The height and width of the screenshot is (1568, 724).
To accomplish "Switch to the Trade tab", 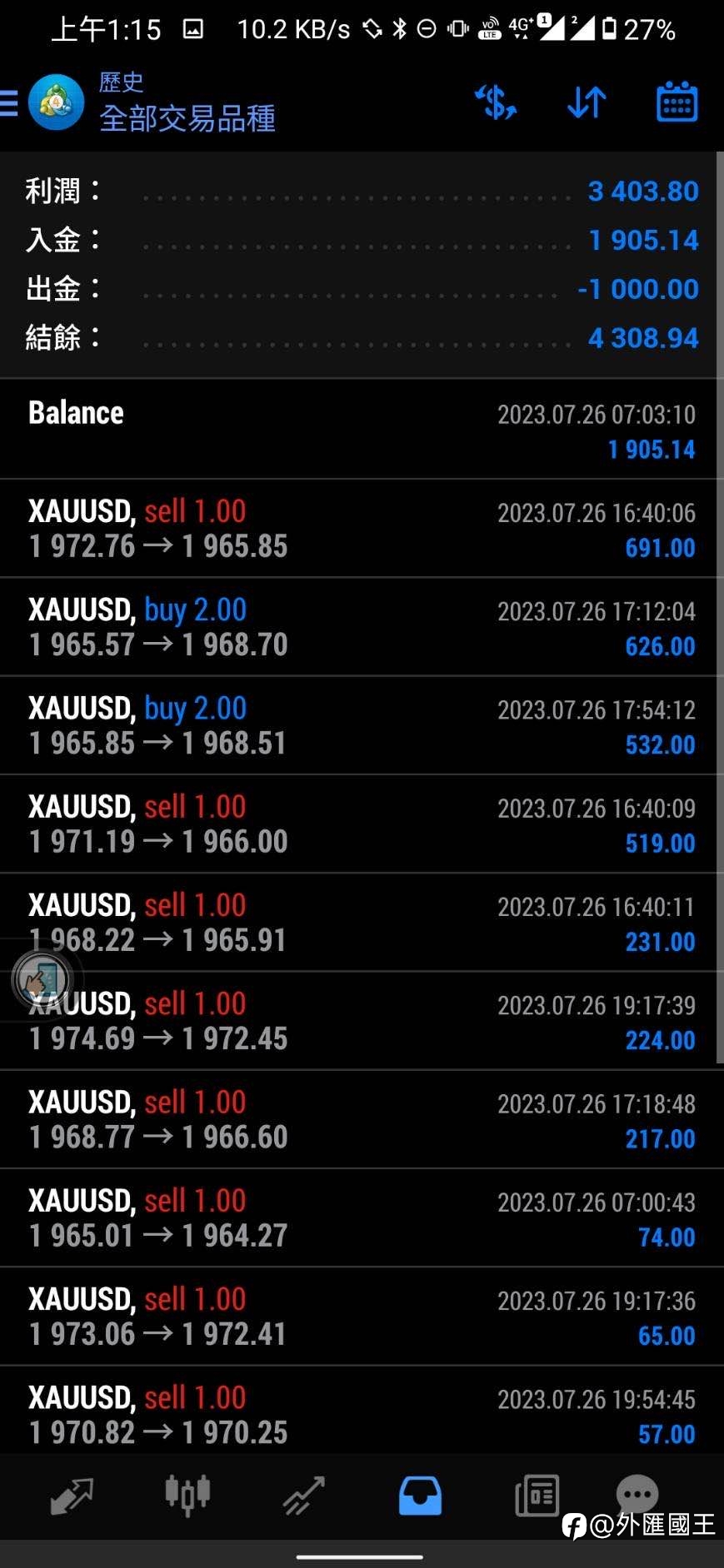I will pyautogui.click(x=304, y=1496).
